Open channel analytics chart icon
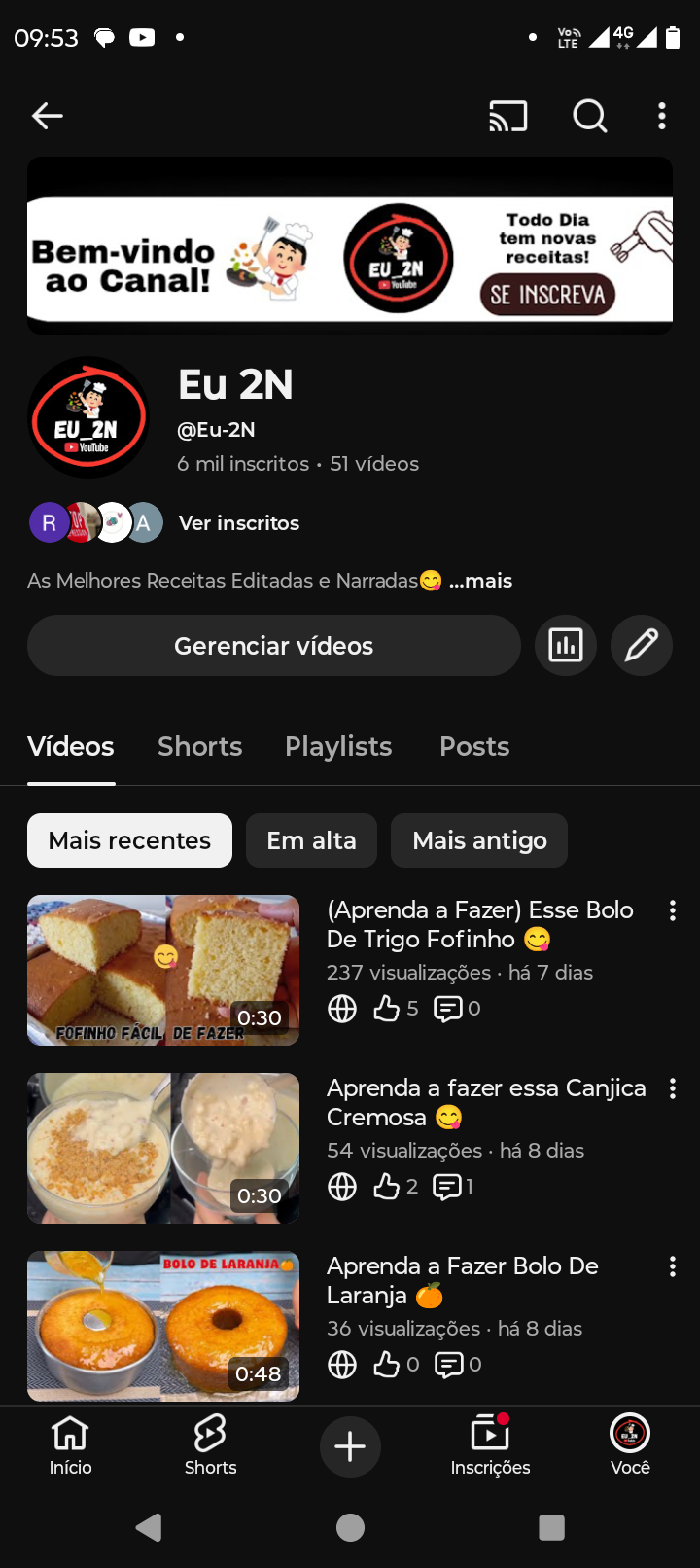The image size is (700, 1568). click(x=566, y=646)
